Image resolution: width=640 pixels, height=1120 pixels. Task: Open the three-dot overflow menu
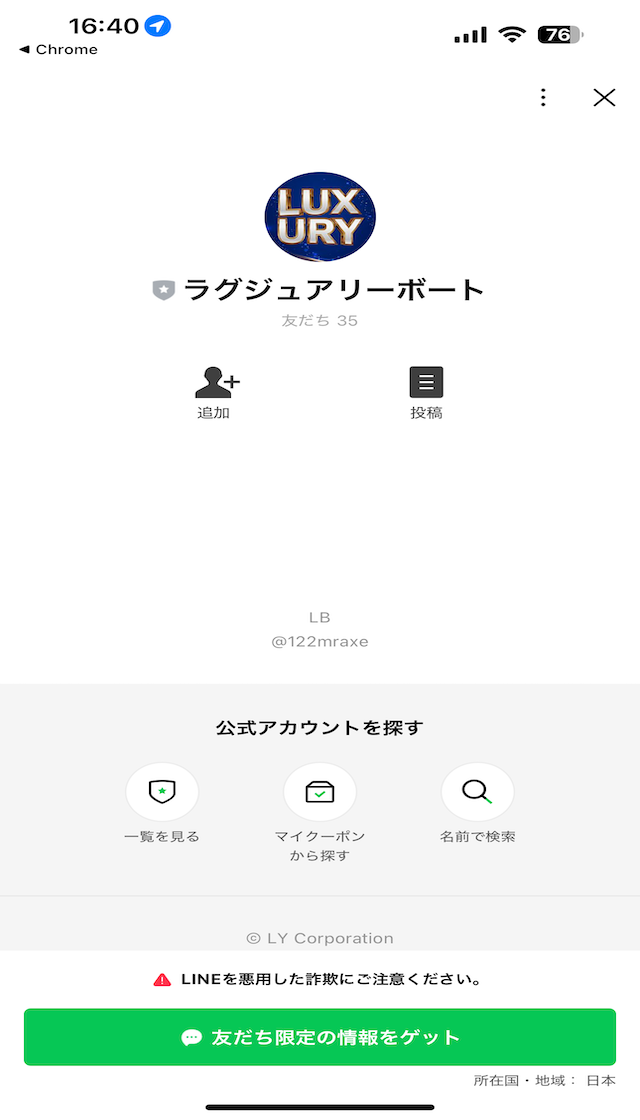(x=543, y=98)
